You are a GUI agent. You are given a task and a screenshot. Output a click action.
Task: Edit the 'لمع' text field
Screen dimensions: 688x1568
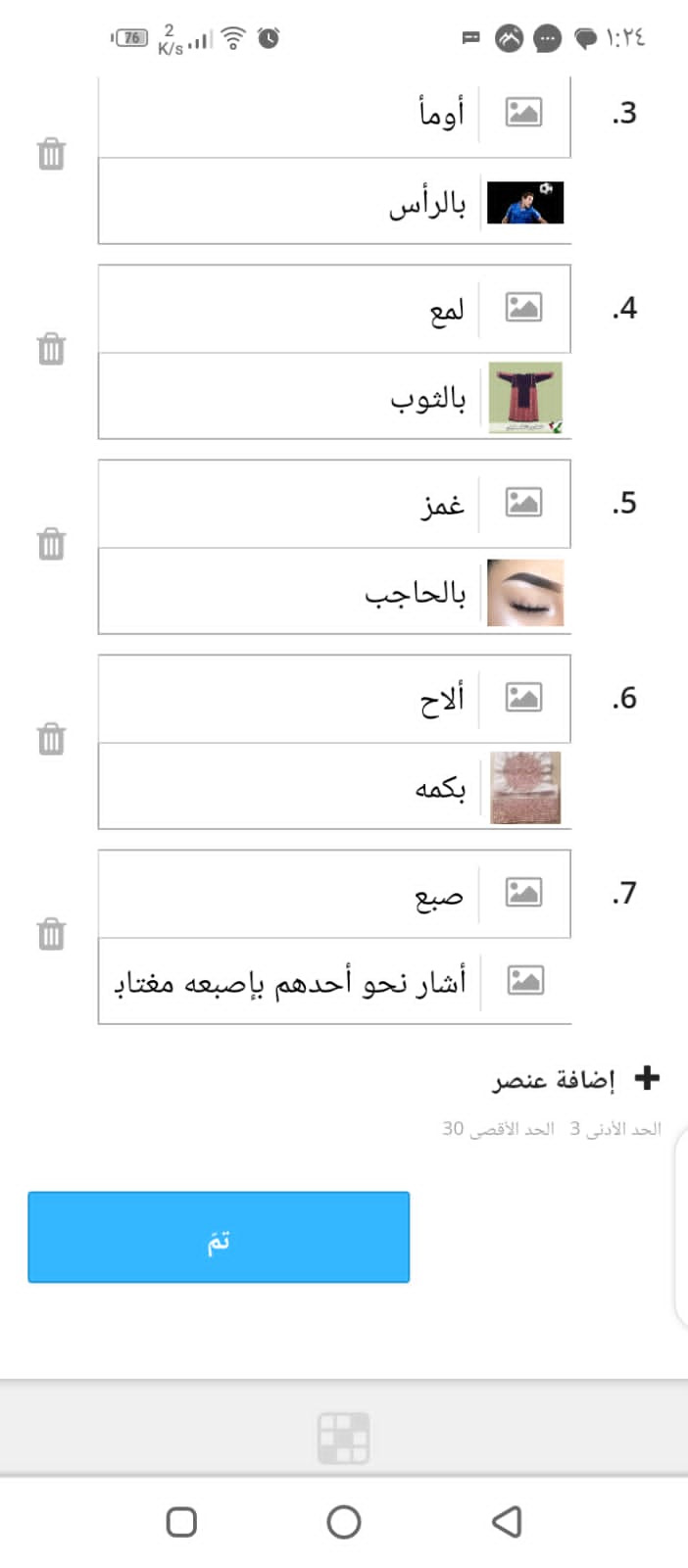pos(289,309)
